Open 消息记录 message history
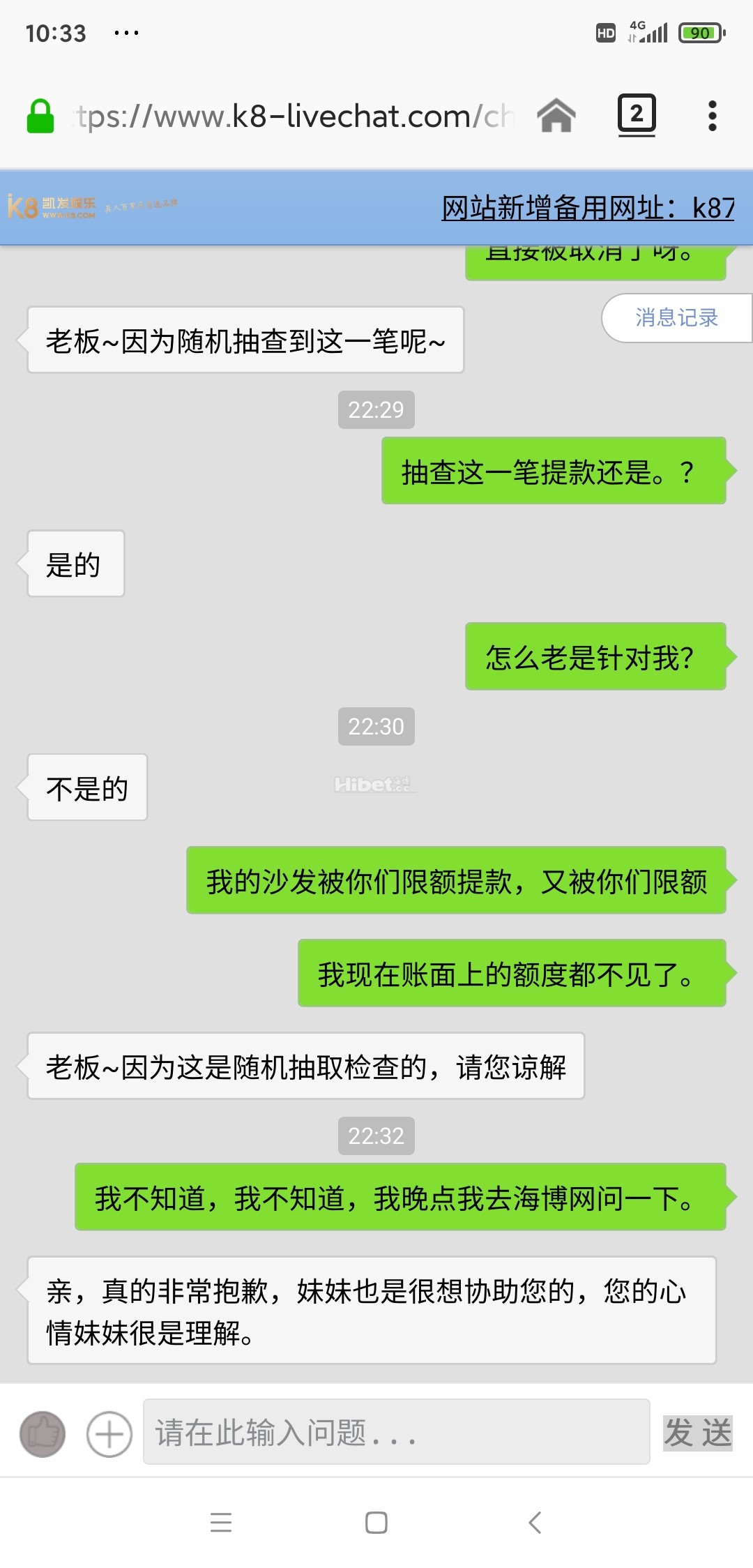This screenshot has height=1568, width=753. tap(676, 318)
